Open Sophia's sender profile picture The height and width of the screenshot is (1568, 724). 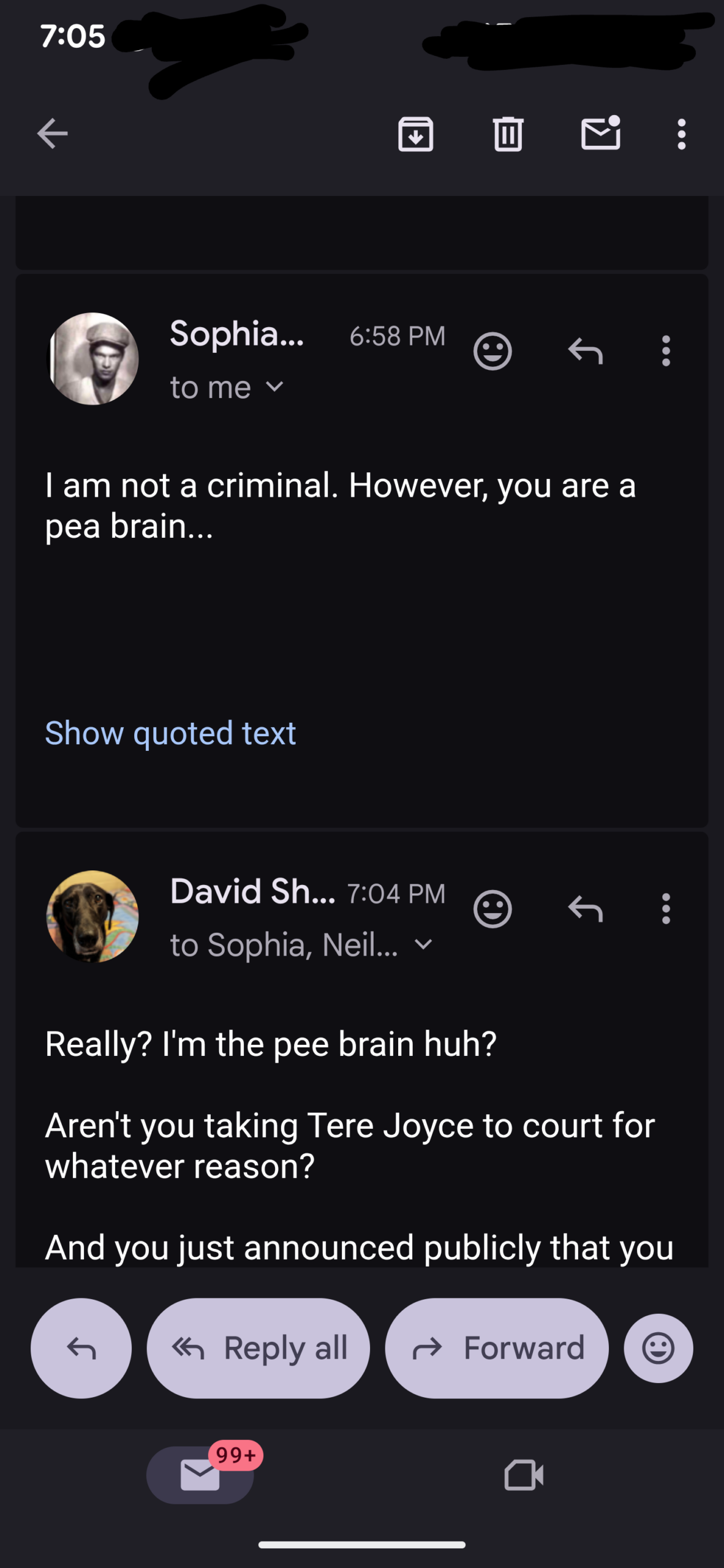tap(93, 359)
